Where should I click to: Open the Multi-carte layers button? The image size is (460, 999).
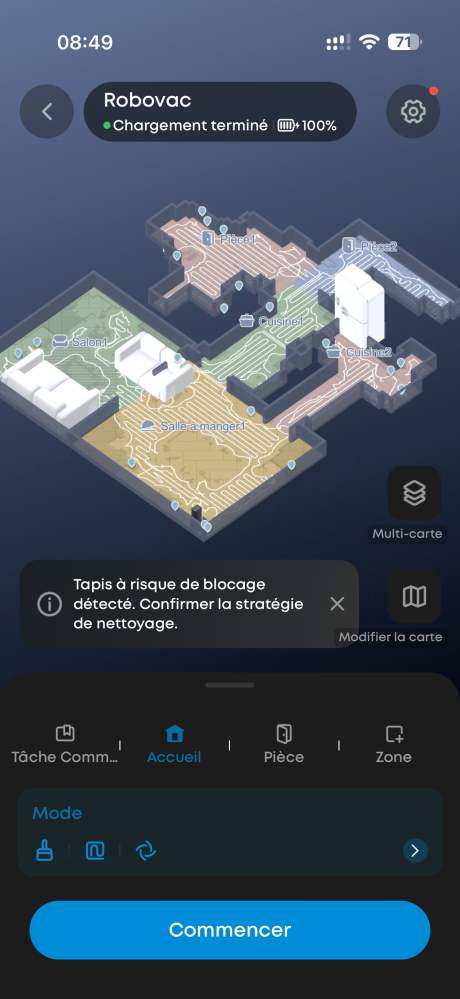(x=414, y=493)
